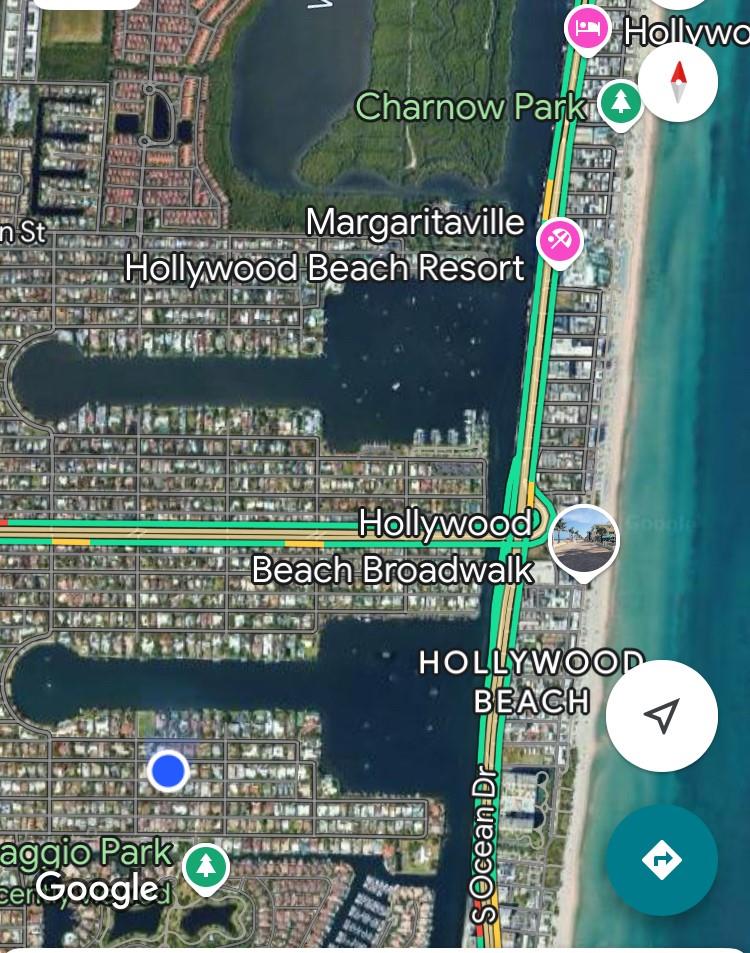This screenshot has height=953, width=750.
Task: Tap the blue current location dot
Action: [168, 771]
